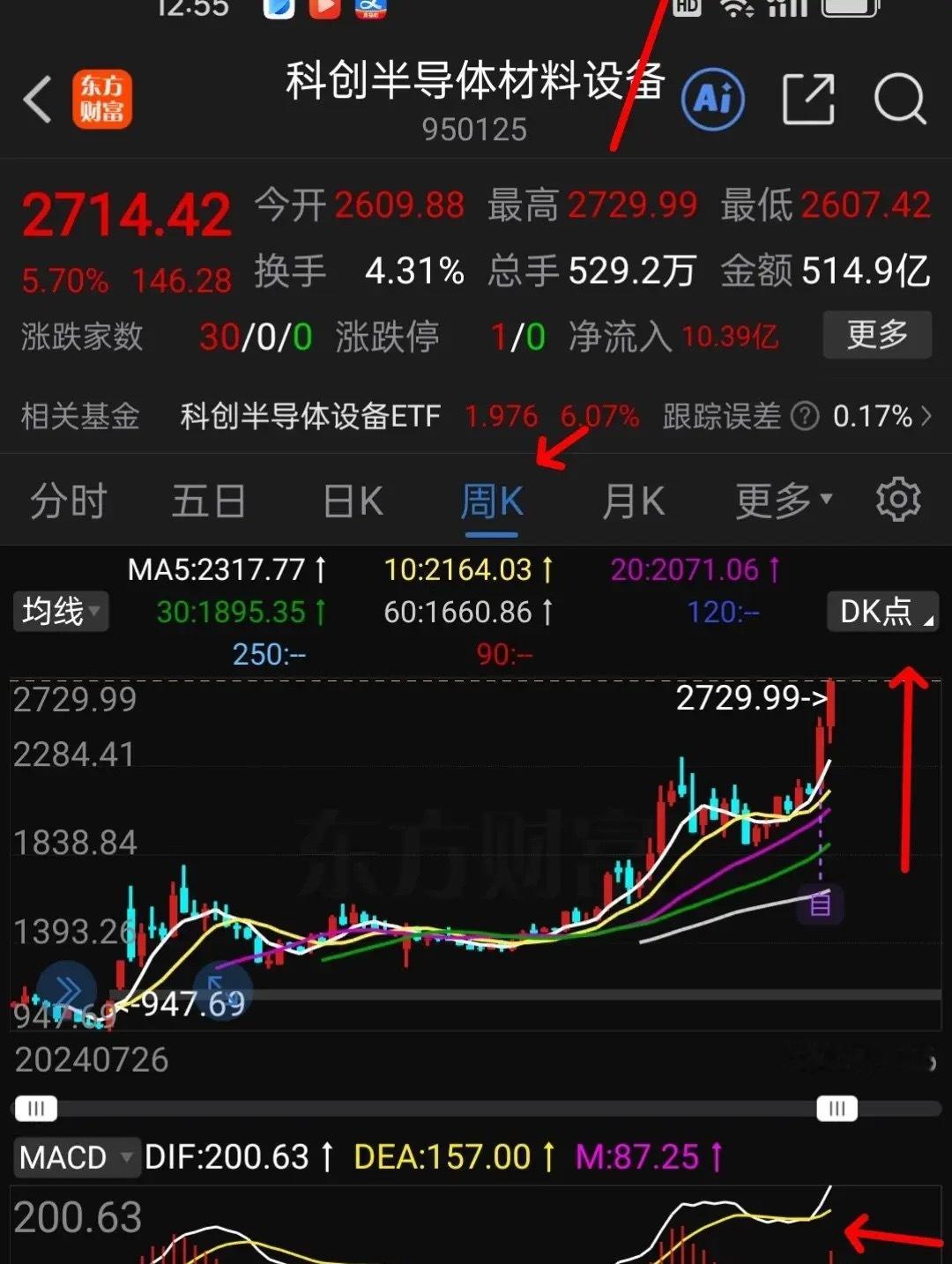Tap the question mark icon next to 跟踪误差
952x1264 pixels.
coord(804,415)
